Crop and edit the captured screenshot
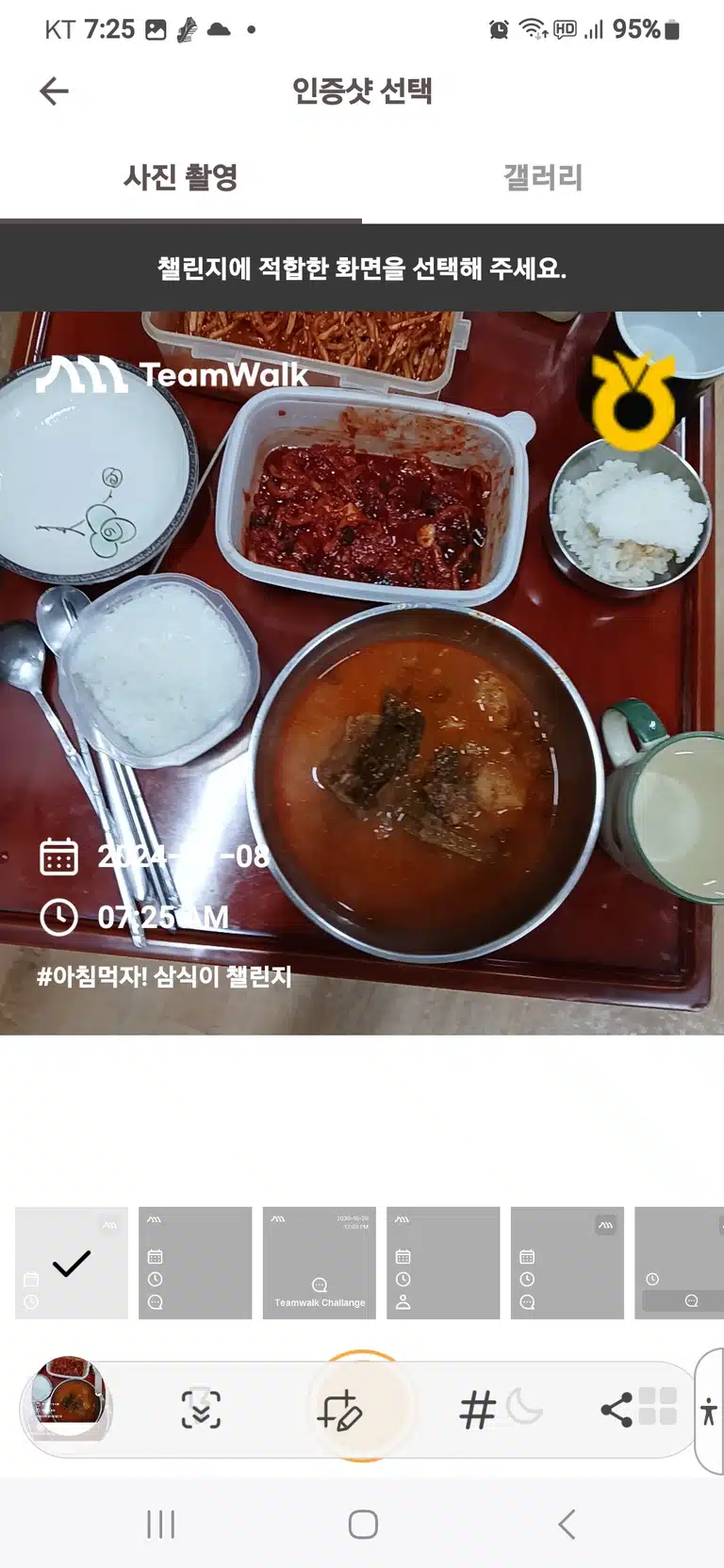The width and height of the screenshot is (724, 1568). coord(339,1410)
